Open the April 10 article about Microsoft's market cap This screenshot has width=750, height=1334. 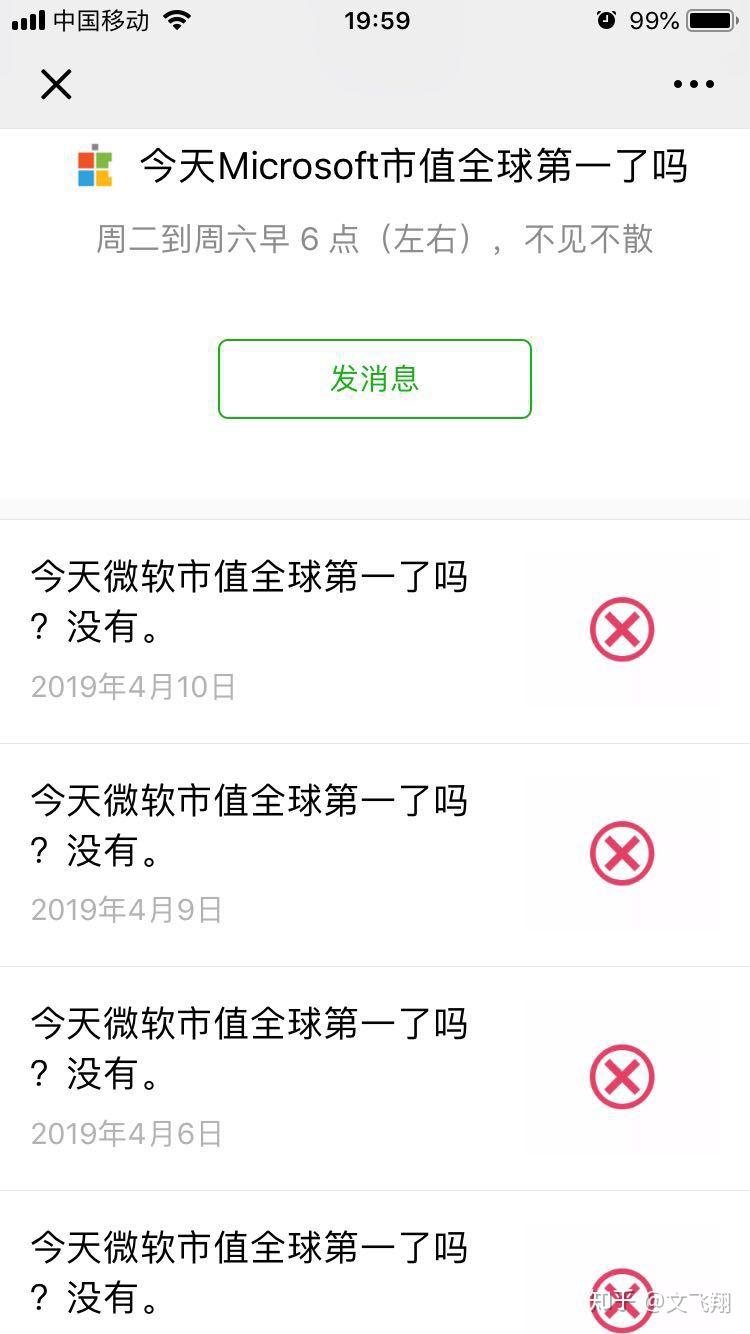click(x=250, y=600)
